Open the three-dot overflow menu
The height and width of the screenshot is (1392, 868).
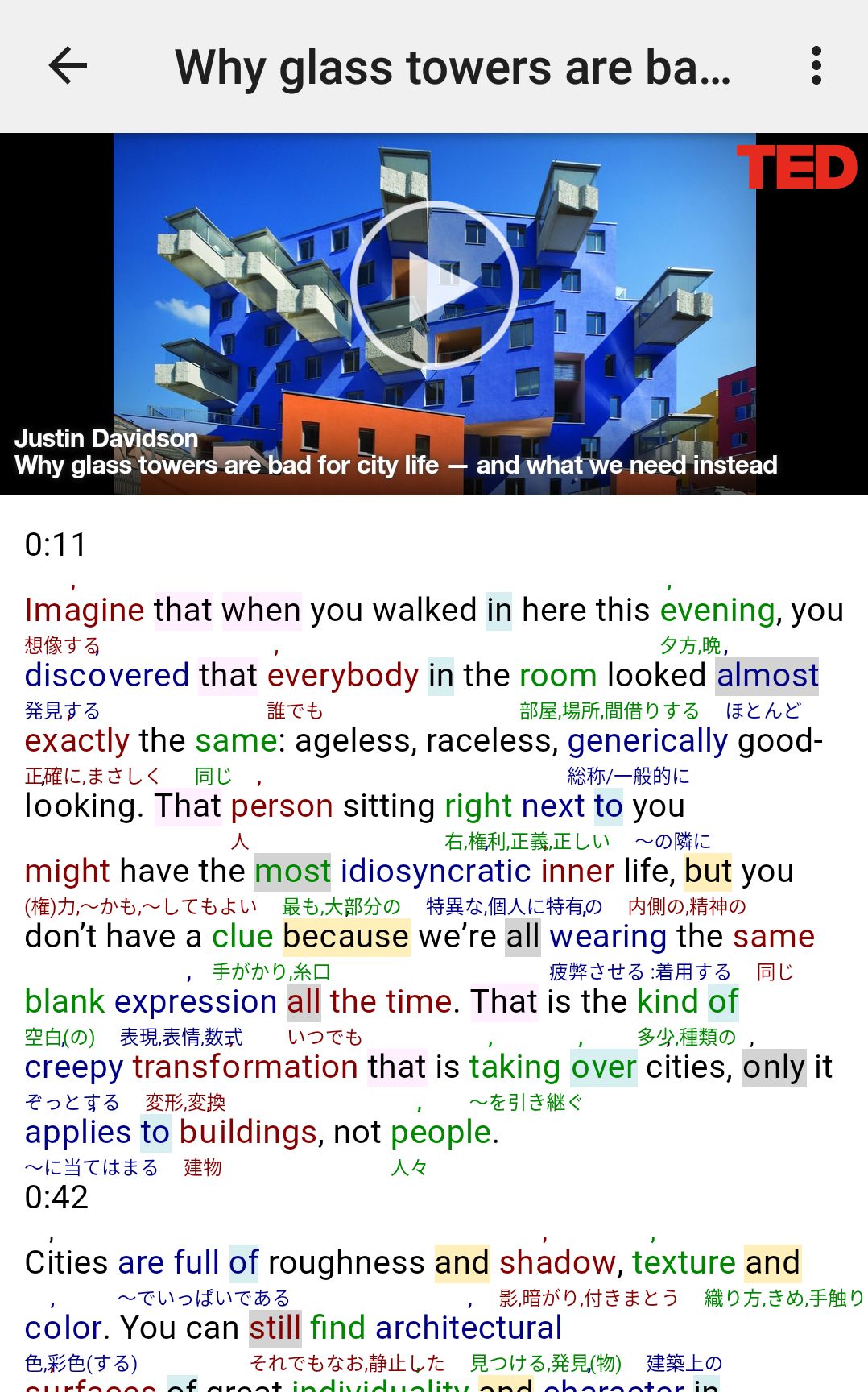pyautogui.click(x=816, y=66)
